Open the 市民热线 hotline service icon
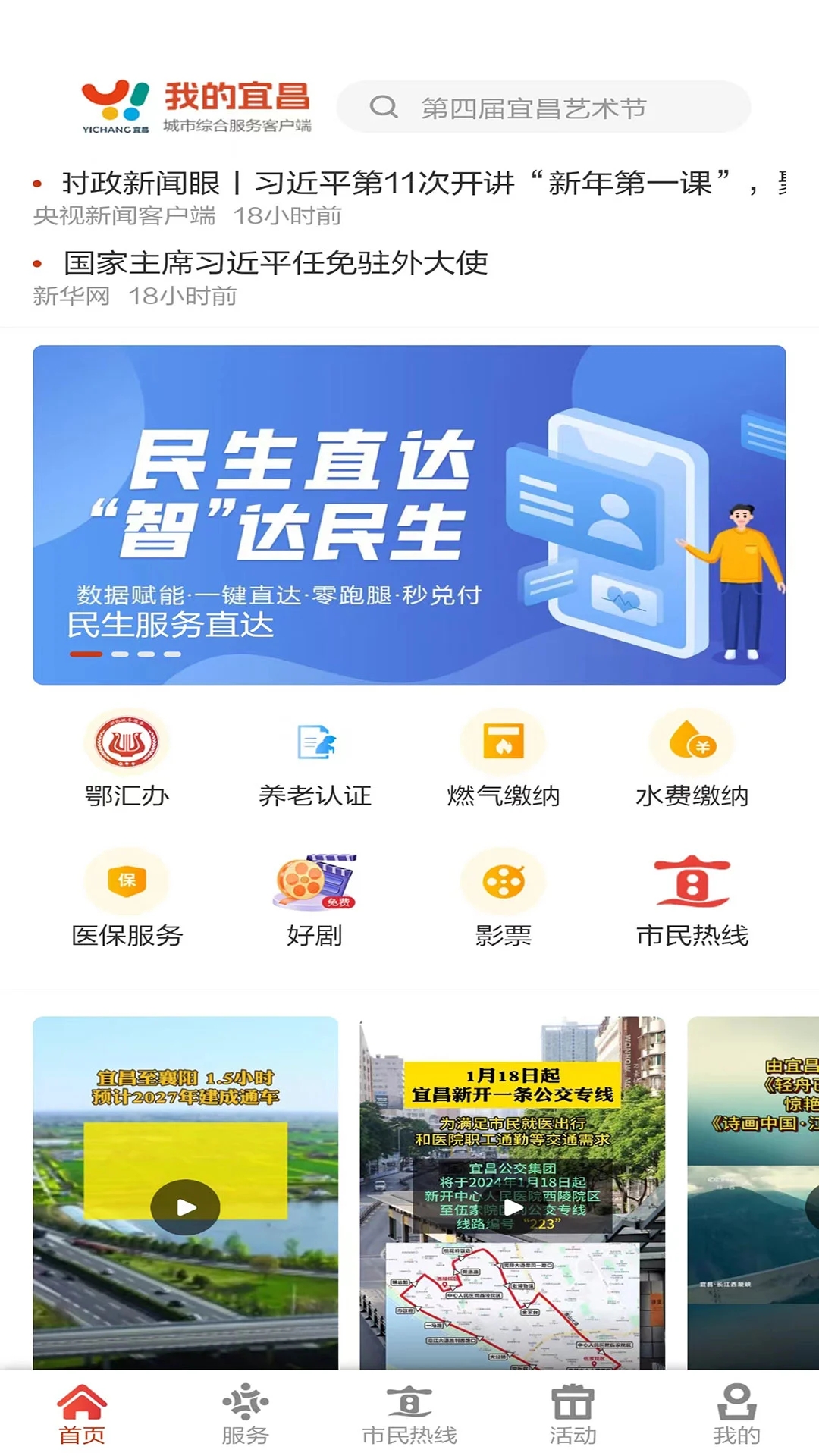 (x=692, y=899)
